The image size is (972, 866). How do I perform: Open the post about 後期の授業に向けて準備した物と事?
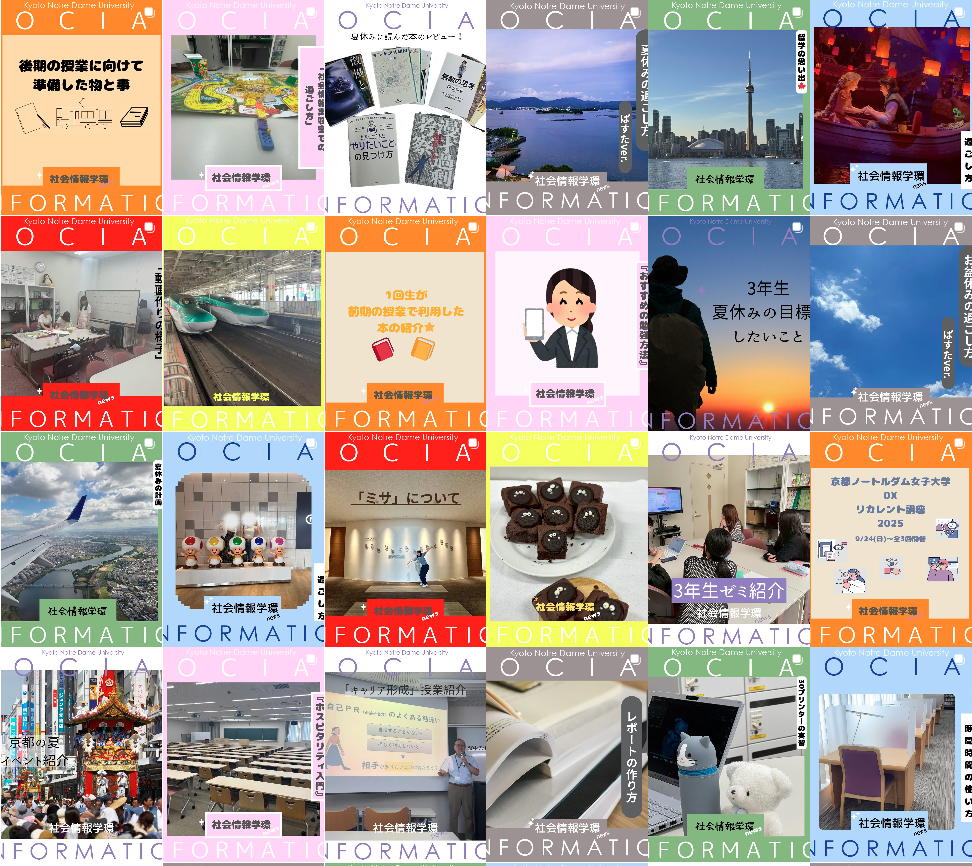[x=80, y=107]
